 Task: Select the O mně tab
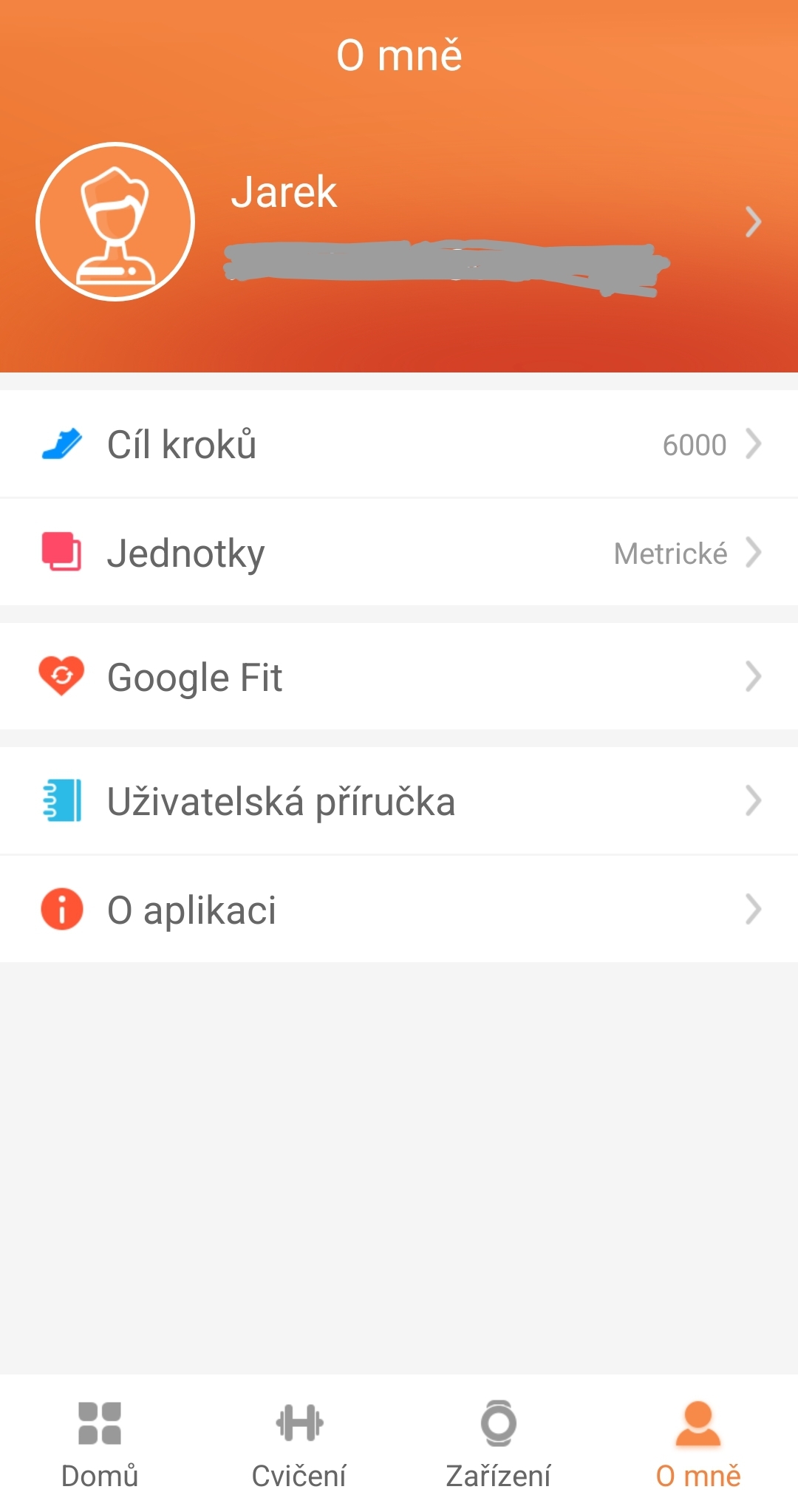coord(698,1445)
